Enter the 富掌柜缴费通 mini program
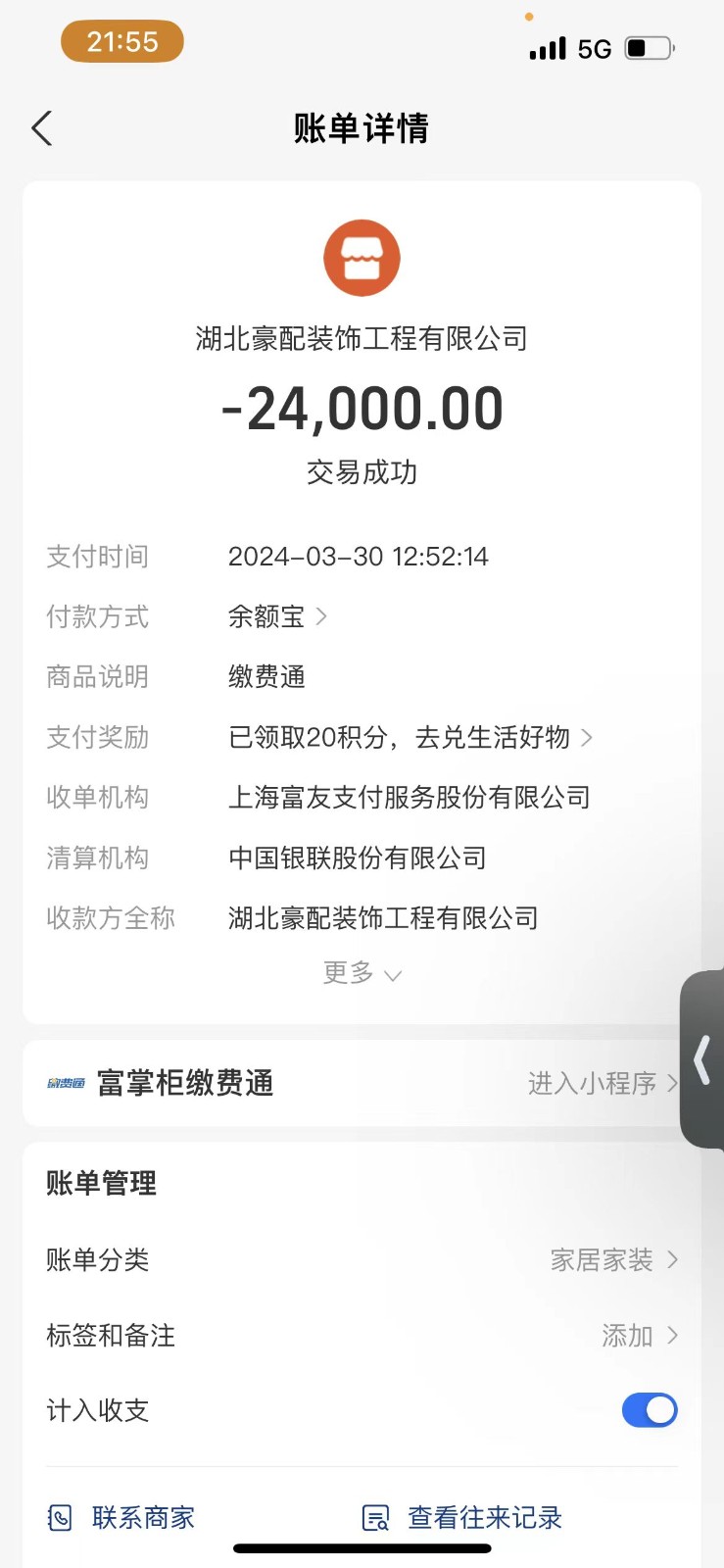The width and height of the screenshot is (724, 1568). pos(602,1083)
